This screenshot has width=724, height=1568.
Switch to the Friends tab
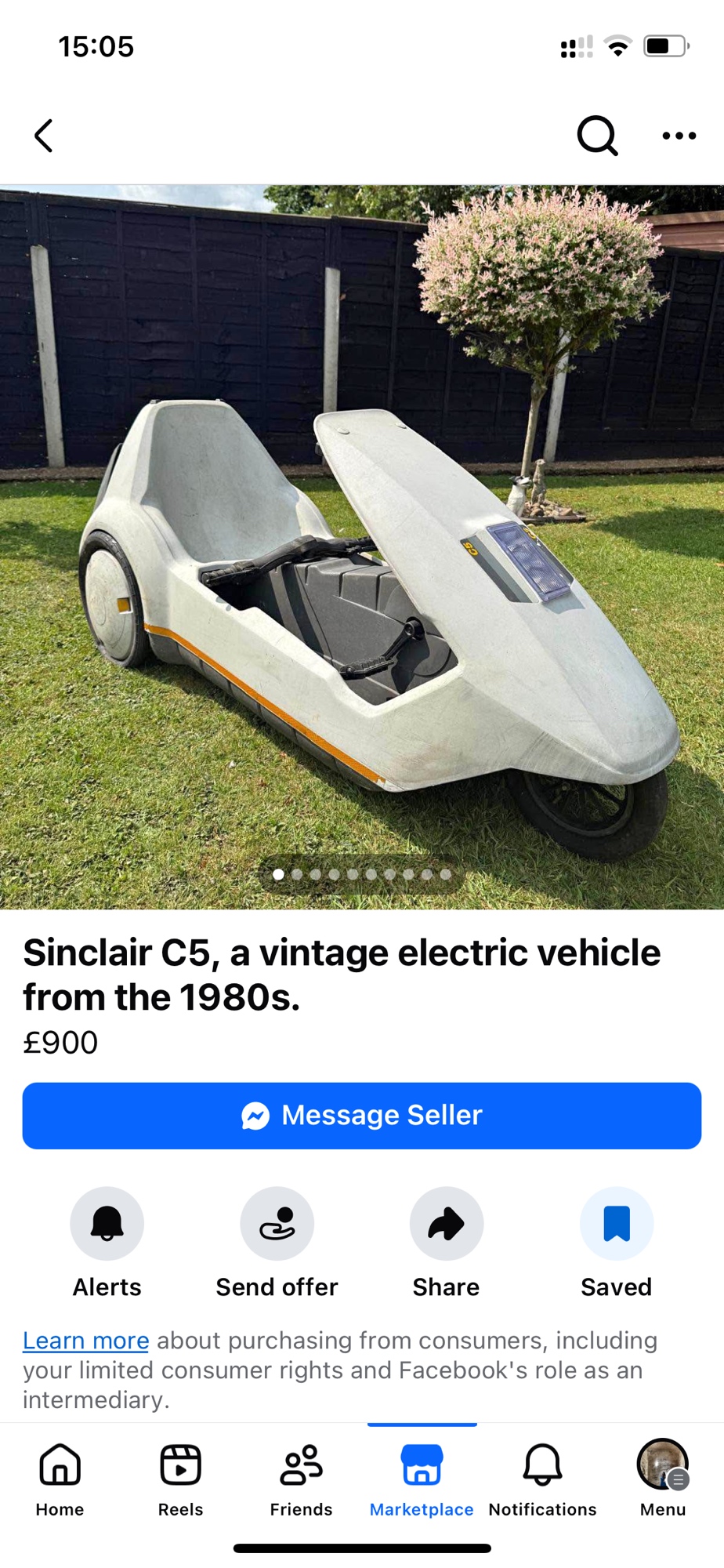tap(301, 1479)
